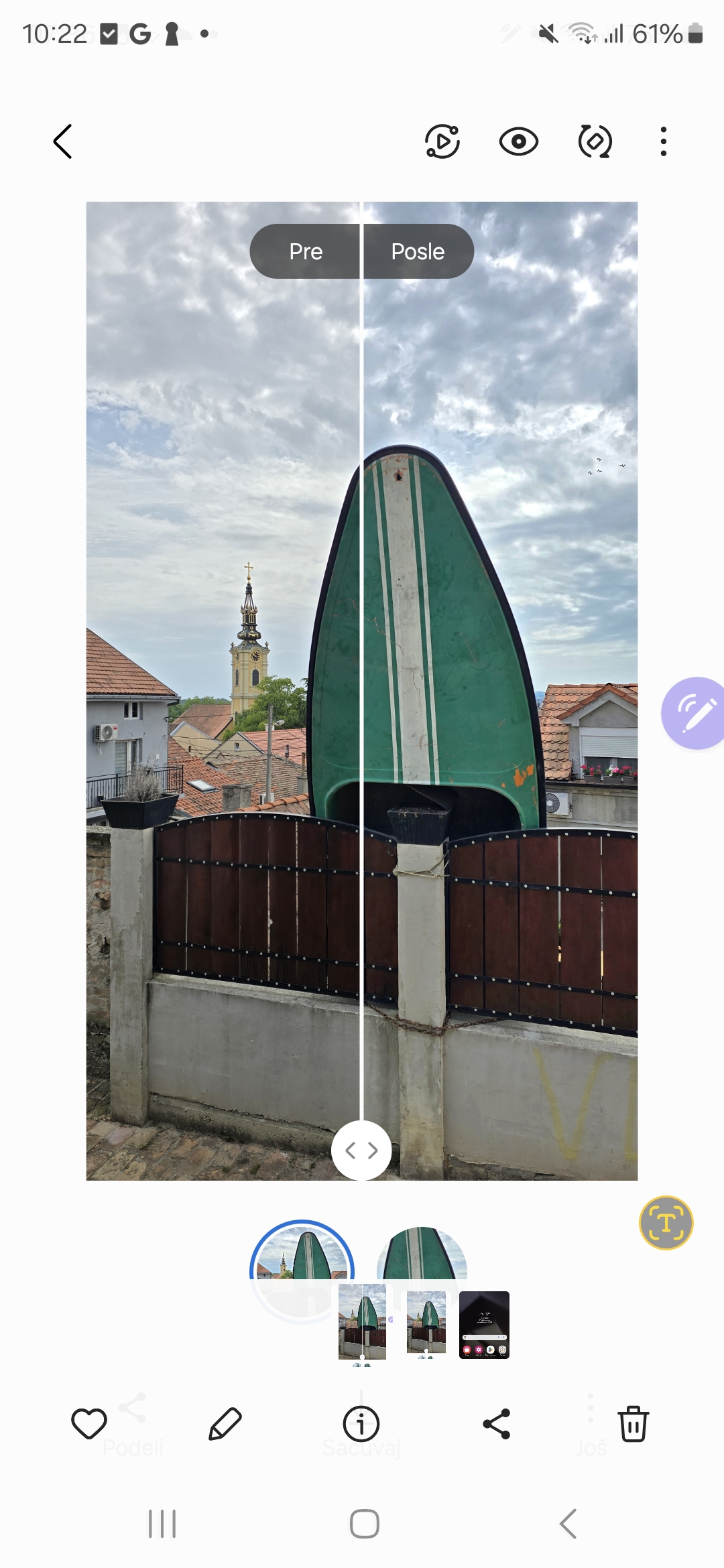This screenshot has height=1568, width=724.
Task: Go back using the top-left arrow
Action: (63, 141)
